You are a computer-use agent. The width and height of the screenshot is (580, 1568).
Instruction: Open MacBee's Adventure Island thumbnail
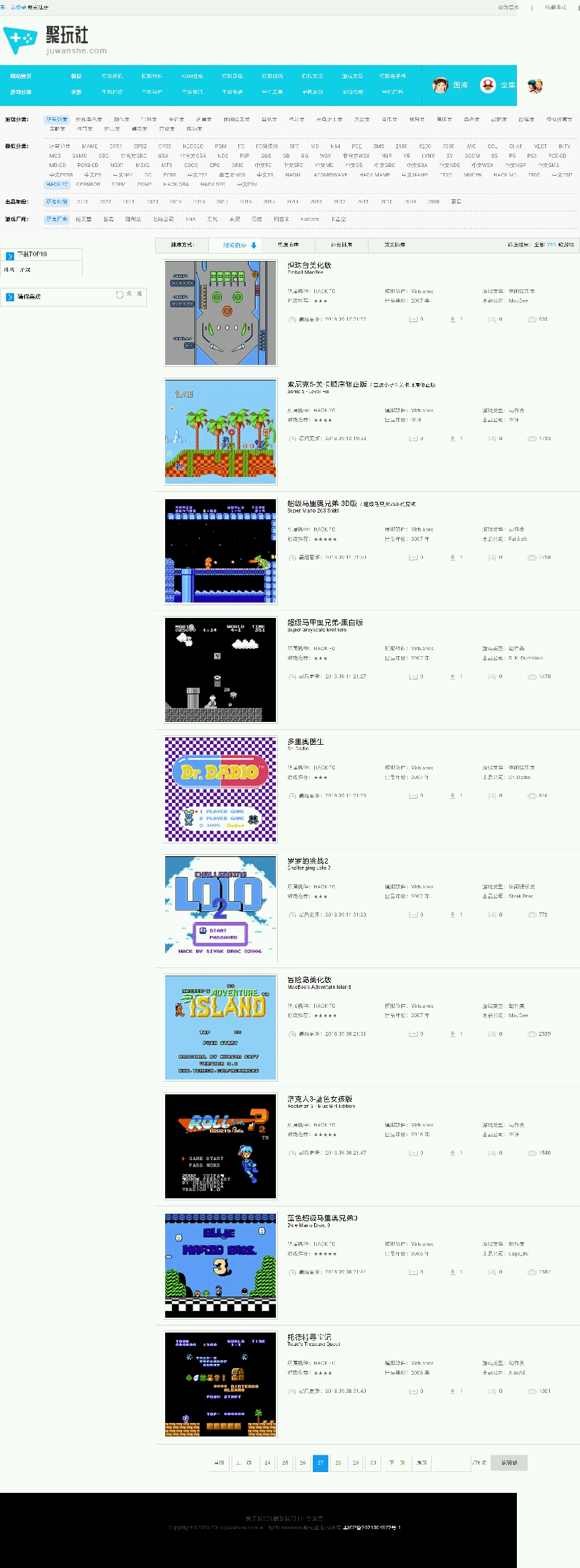coord(220,1027)
